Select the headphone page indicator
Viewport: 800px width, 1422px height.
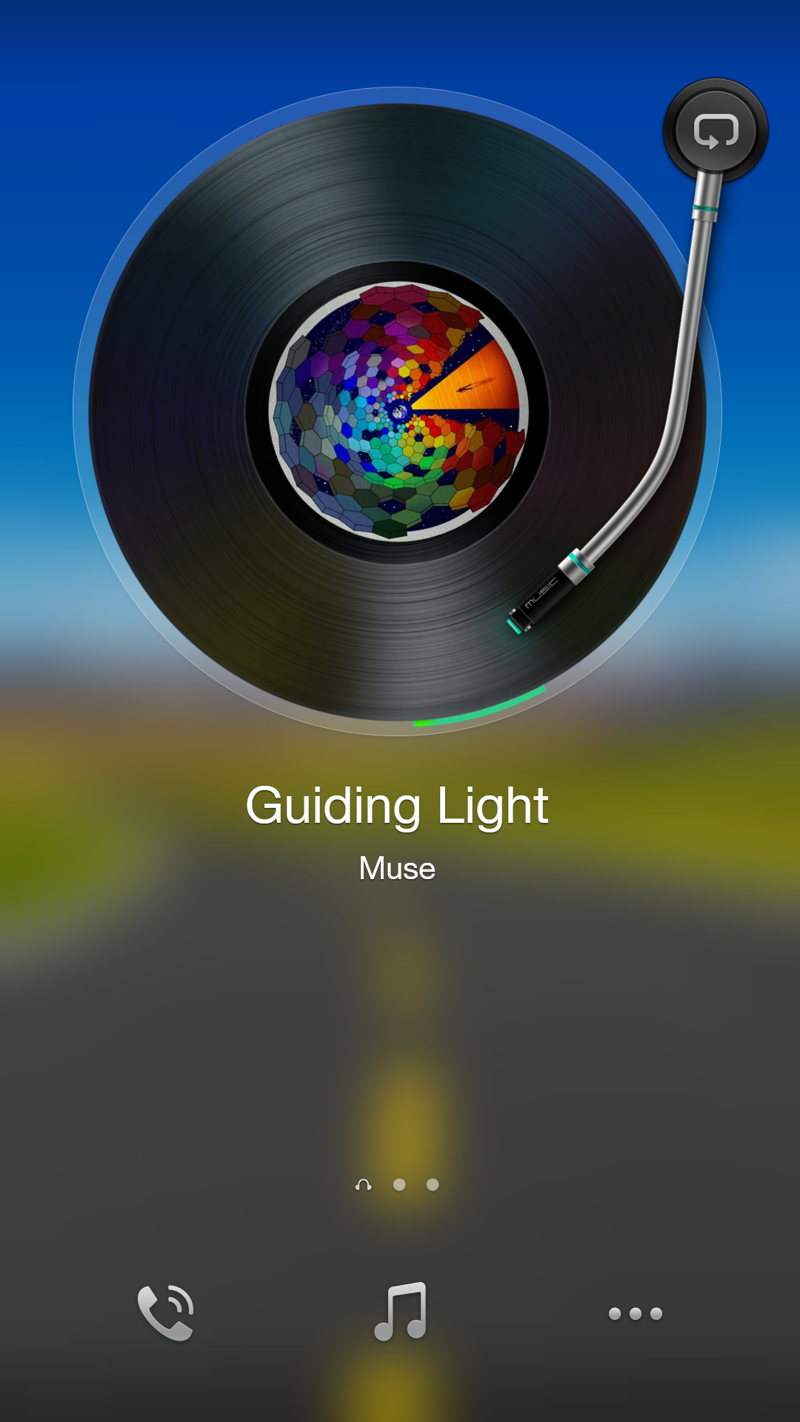click(x=363, y=1185)
